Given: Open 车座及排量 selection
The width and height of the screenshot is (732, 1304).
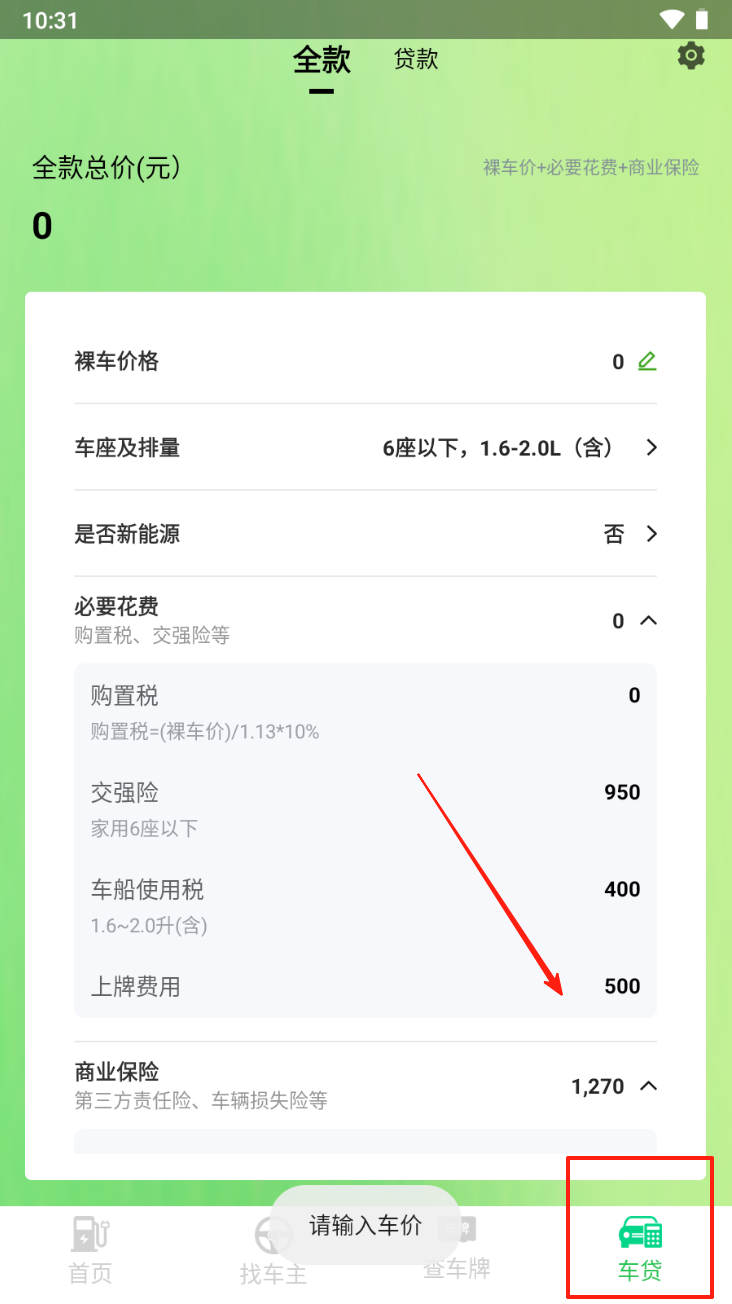Looking at the screenshot, I should [651, 448].
